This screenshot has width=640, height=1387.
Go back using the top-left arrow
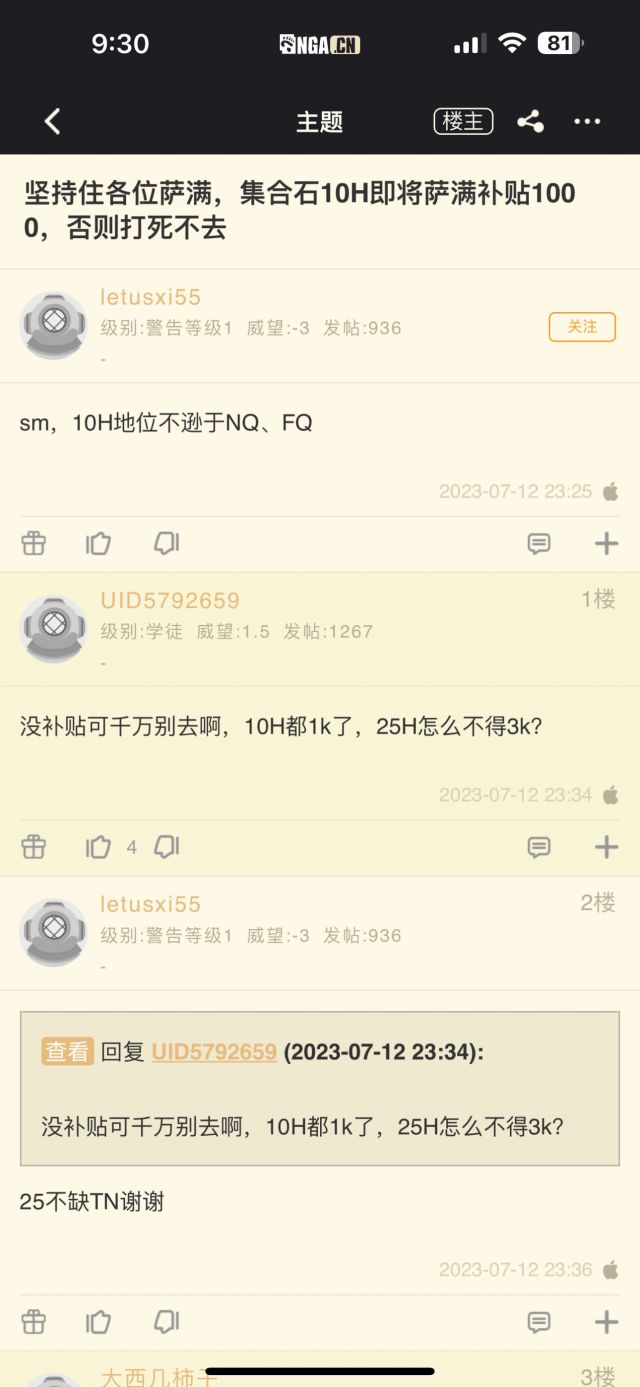(x=52, y=122)
